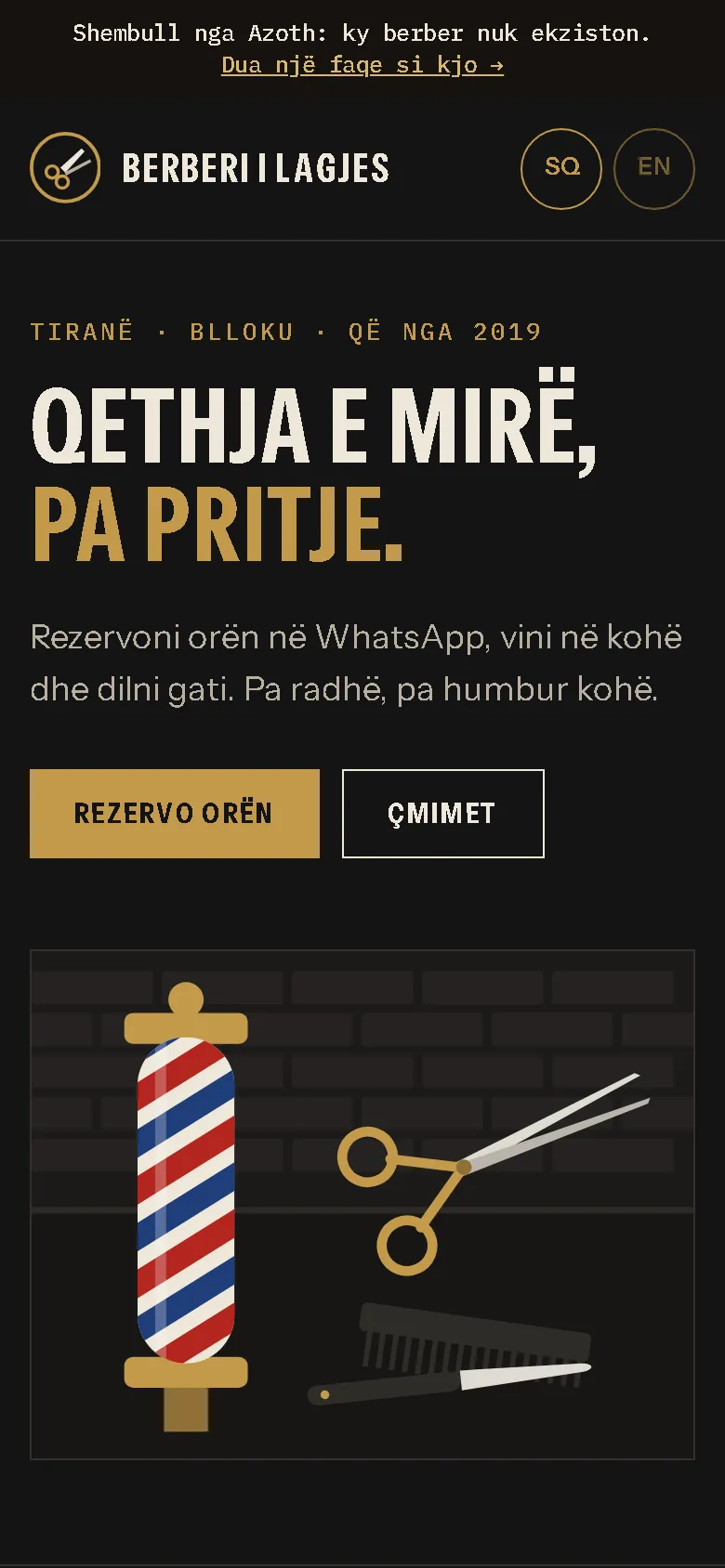This screenshot has height=1568, width=725.
Task: Tap the Rezervo orën button
Action: (175, 814)
